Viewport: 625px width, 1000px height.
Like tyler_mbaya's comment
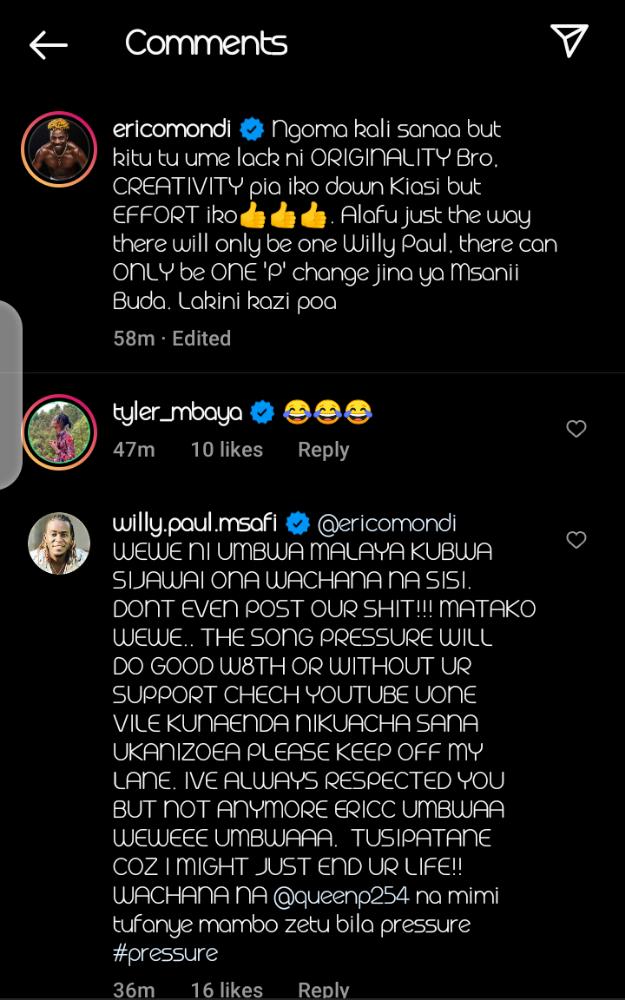pos(576,429)
